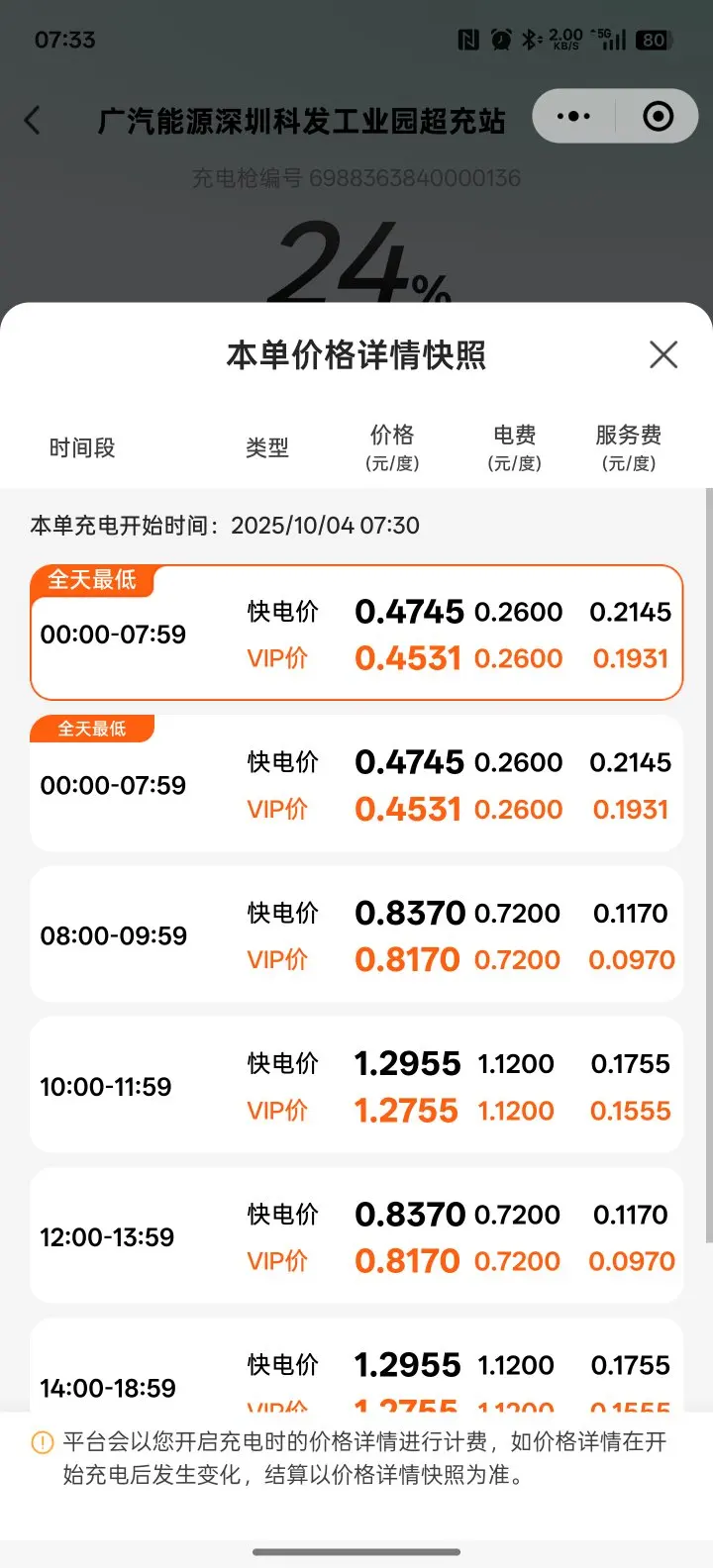The image size is (713, 1568).
Task: Open the mini program three-dot menu
Action: coord(573,117)
